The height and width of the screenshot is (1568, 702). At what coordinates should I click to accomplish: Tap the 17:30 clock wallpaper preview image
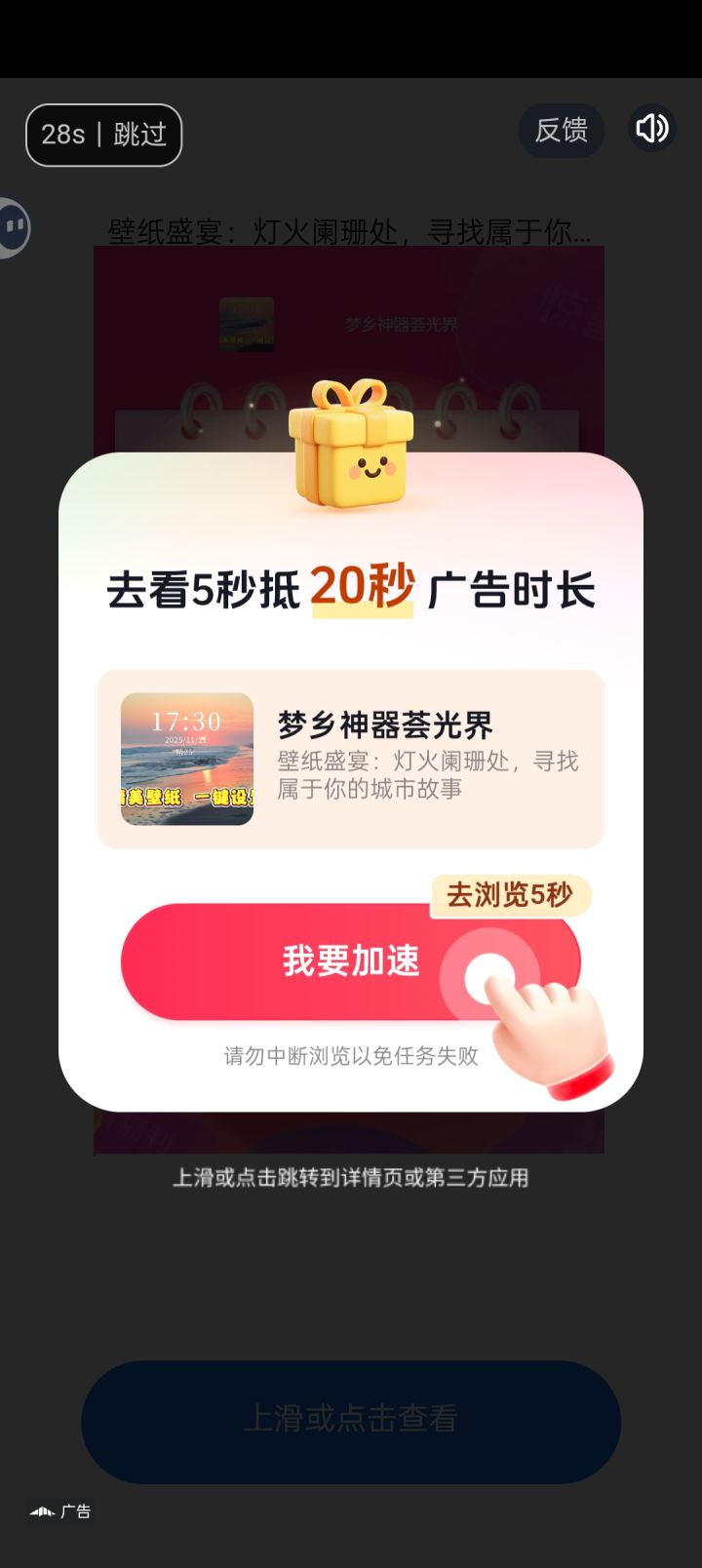point(186,759)
